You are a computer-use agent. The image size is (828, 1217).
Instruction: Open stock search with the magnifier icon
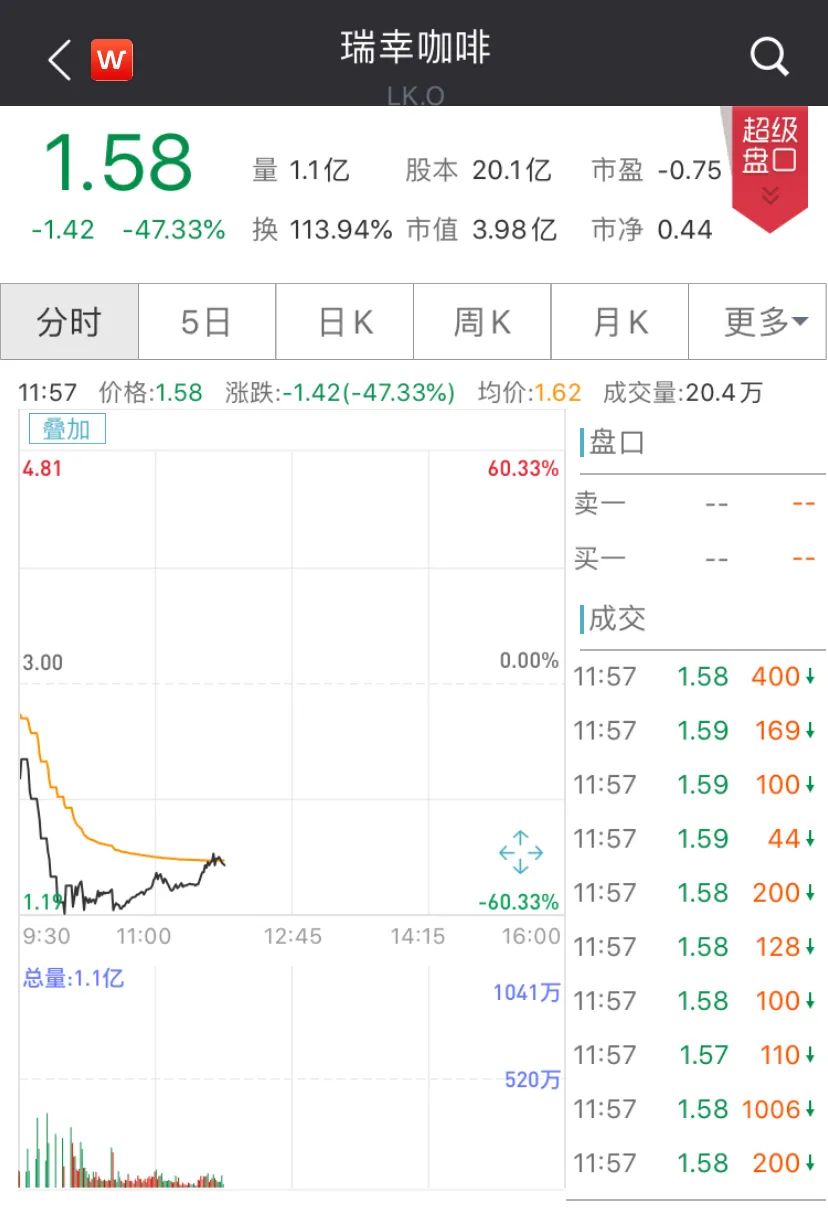(x=768, y=58)
